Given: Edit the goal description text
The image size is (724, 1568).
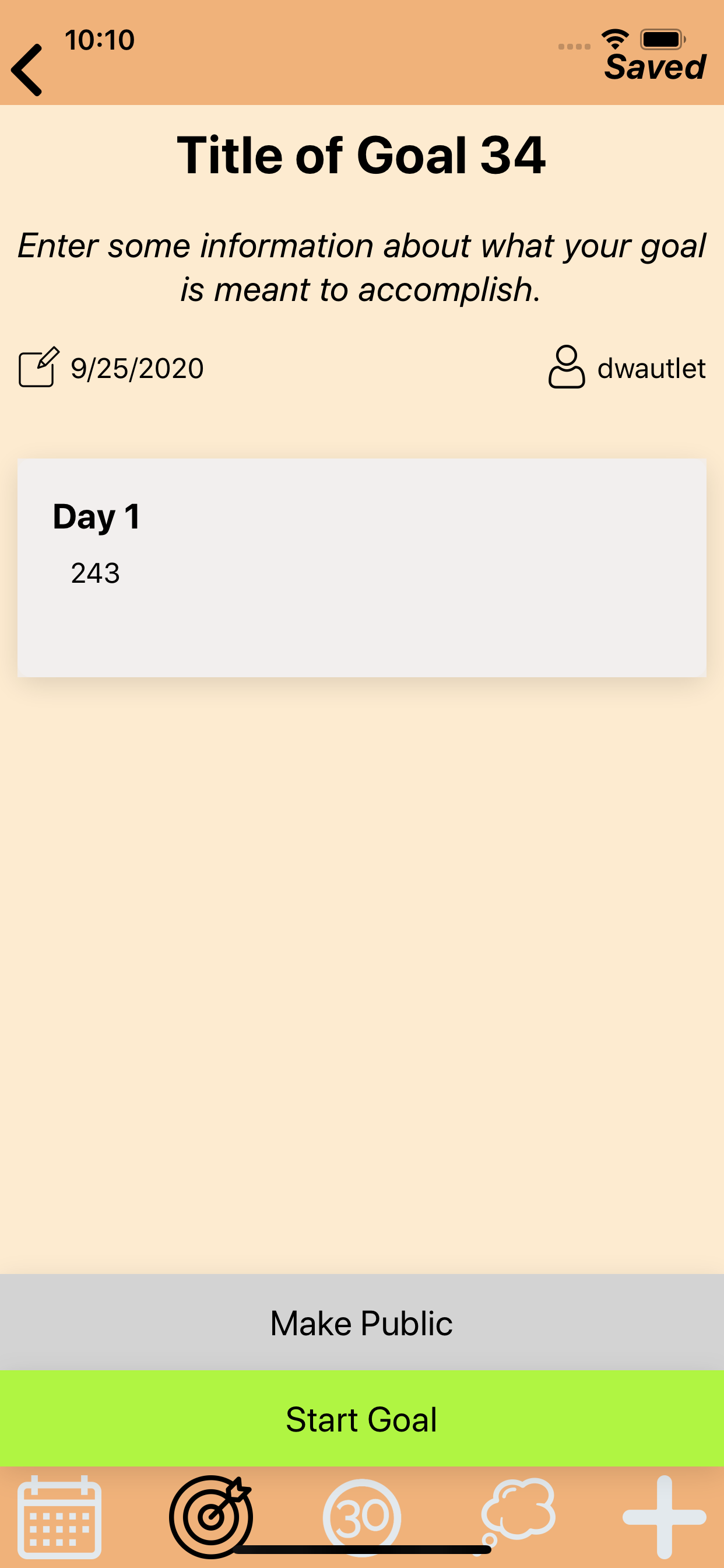Looking at the screenshot, I should 361,268.
